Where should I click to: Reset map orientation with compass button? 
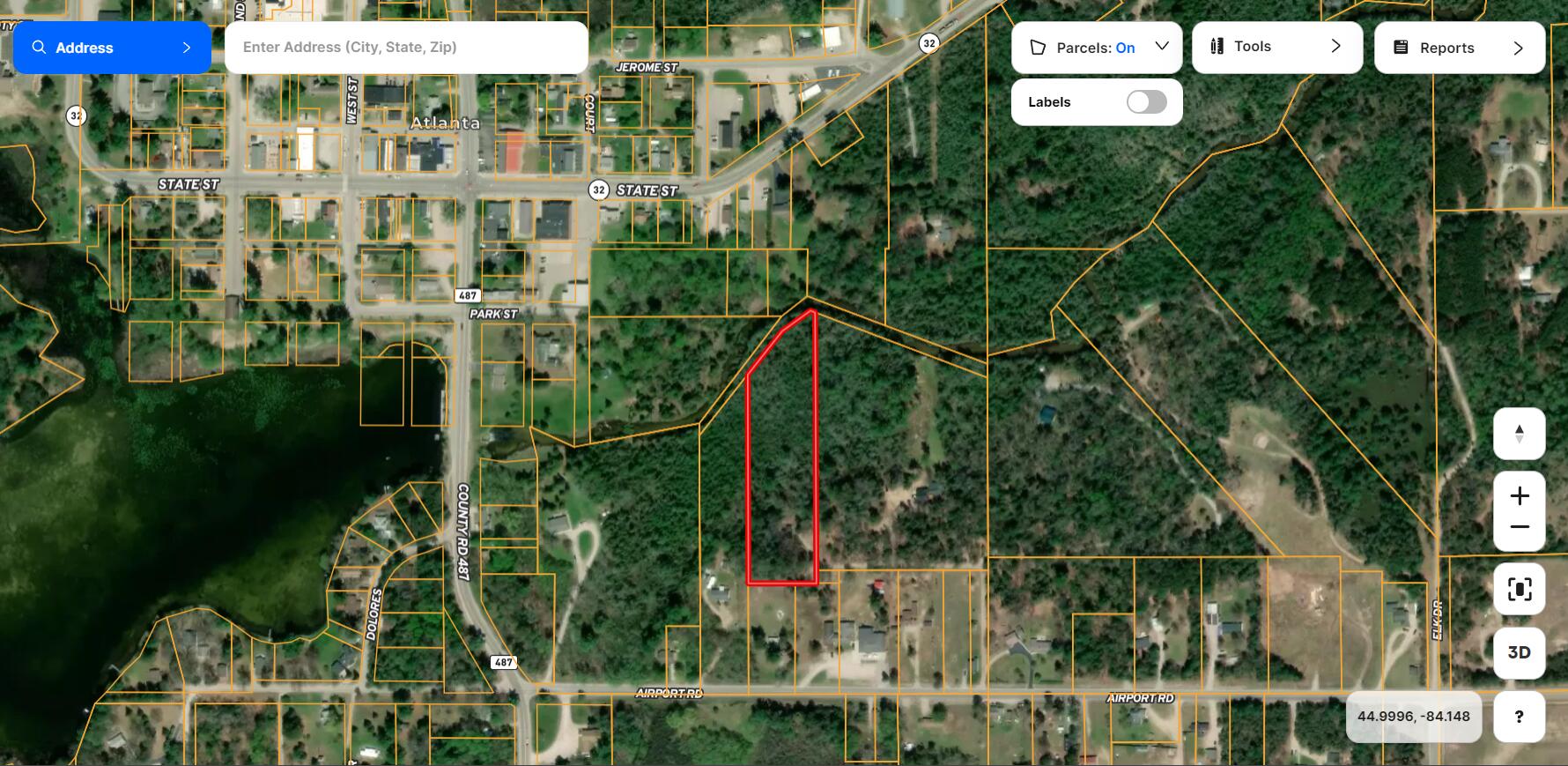(x=1519, y=434)
